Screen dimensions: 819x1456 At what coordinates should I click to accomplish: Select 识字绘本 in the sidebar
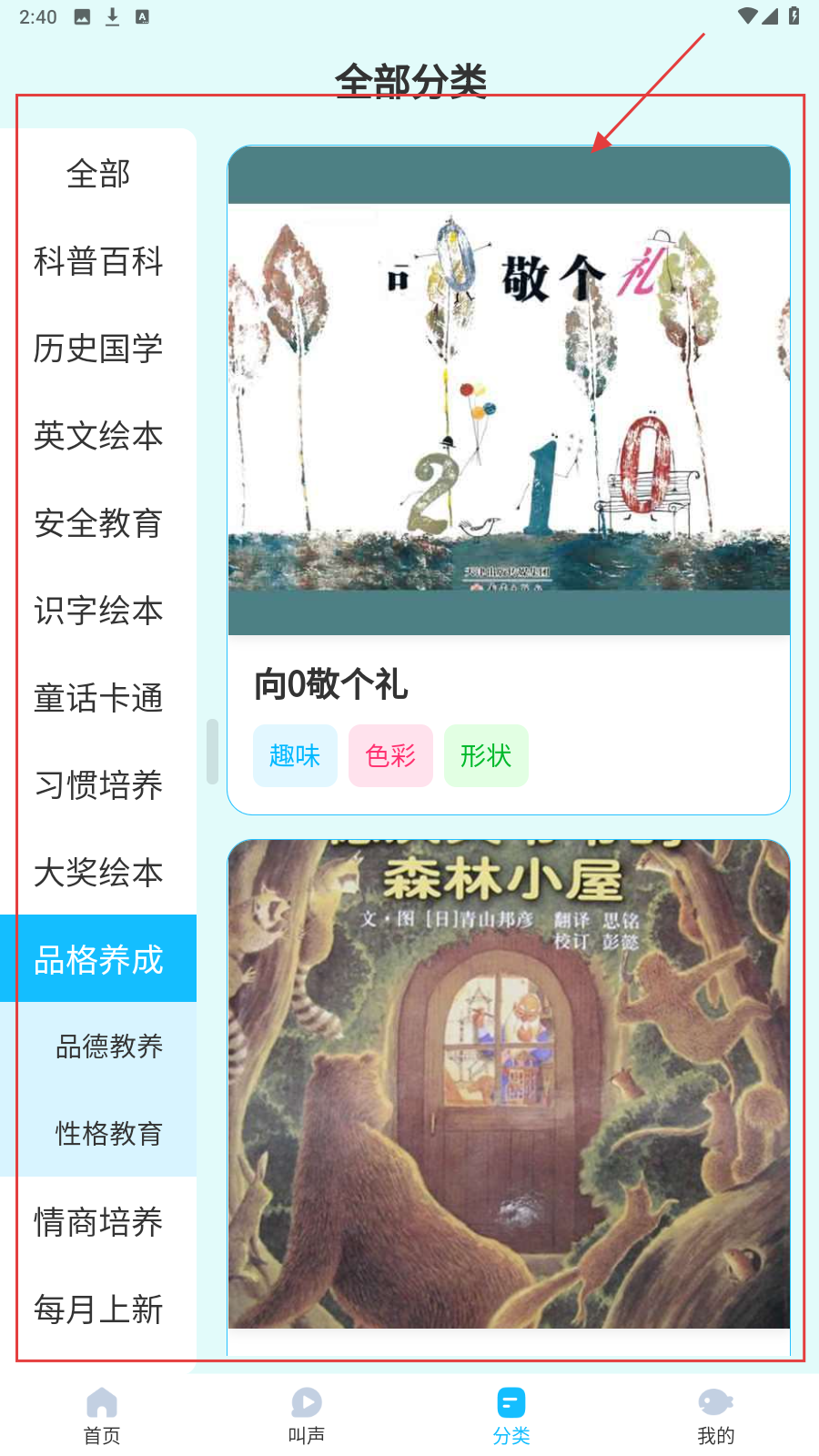coord(98,611)
